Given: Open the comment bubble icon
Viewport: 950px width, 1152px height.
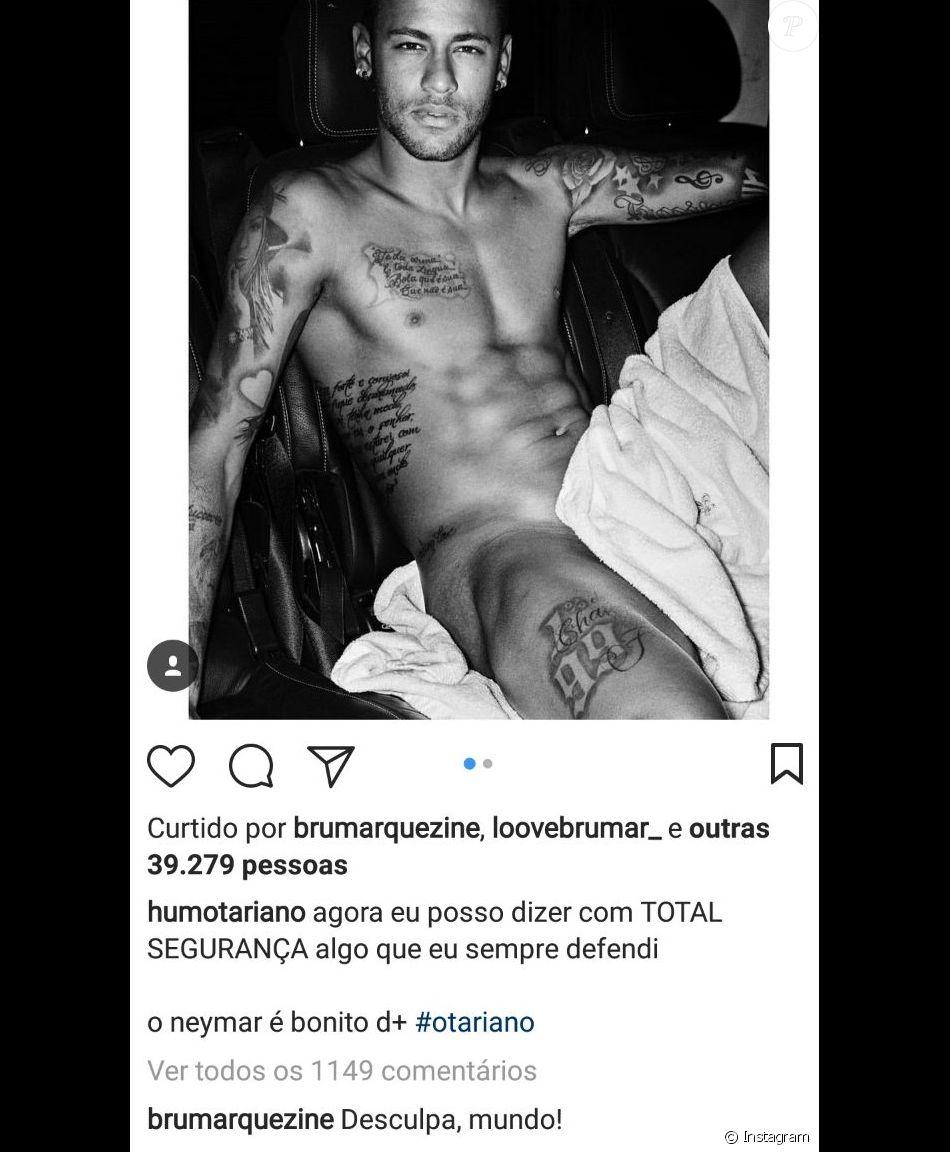Looking at the screenshot, I should coord(251,766).
